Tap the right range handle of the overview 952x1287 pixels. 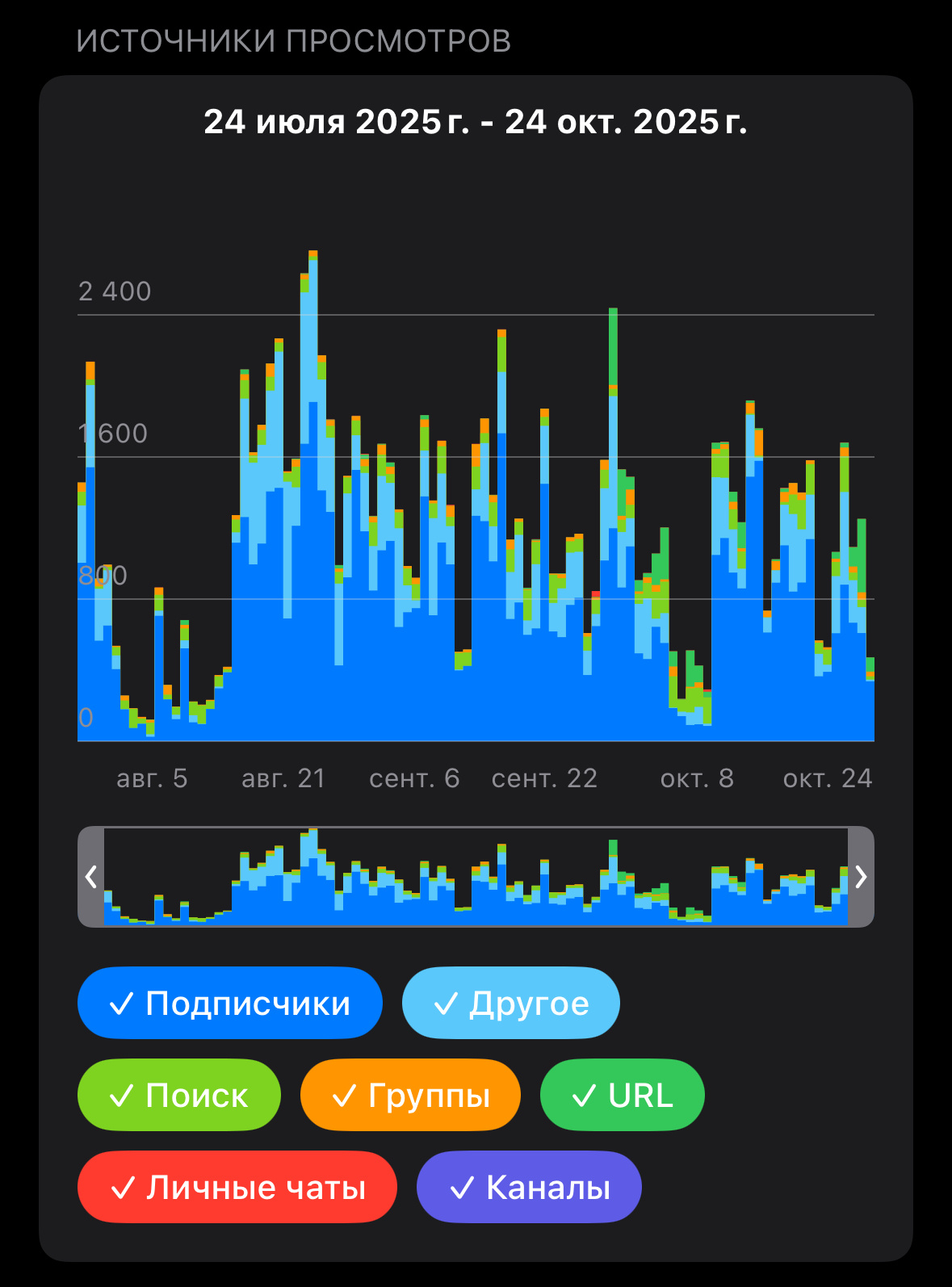(x=861, y=877)
